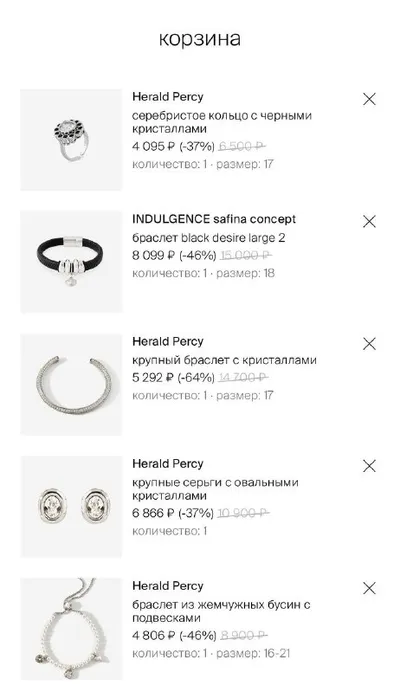This screenshot has width=400, height=693.
Task: Remove the oval crystal earrings from cart
Action: coord(369,466)
